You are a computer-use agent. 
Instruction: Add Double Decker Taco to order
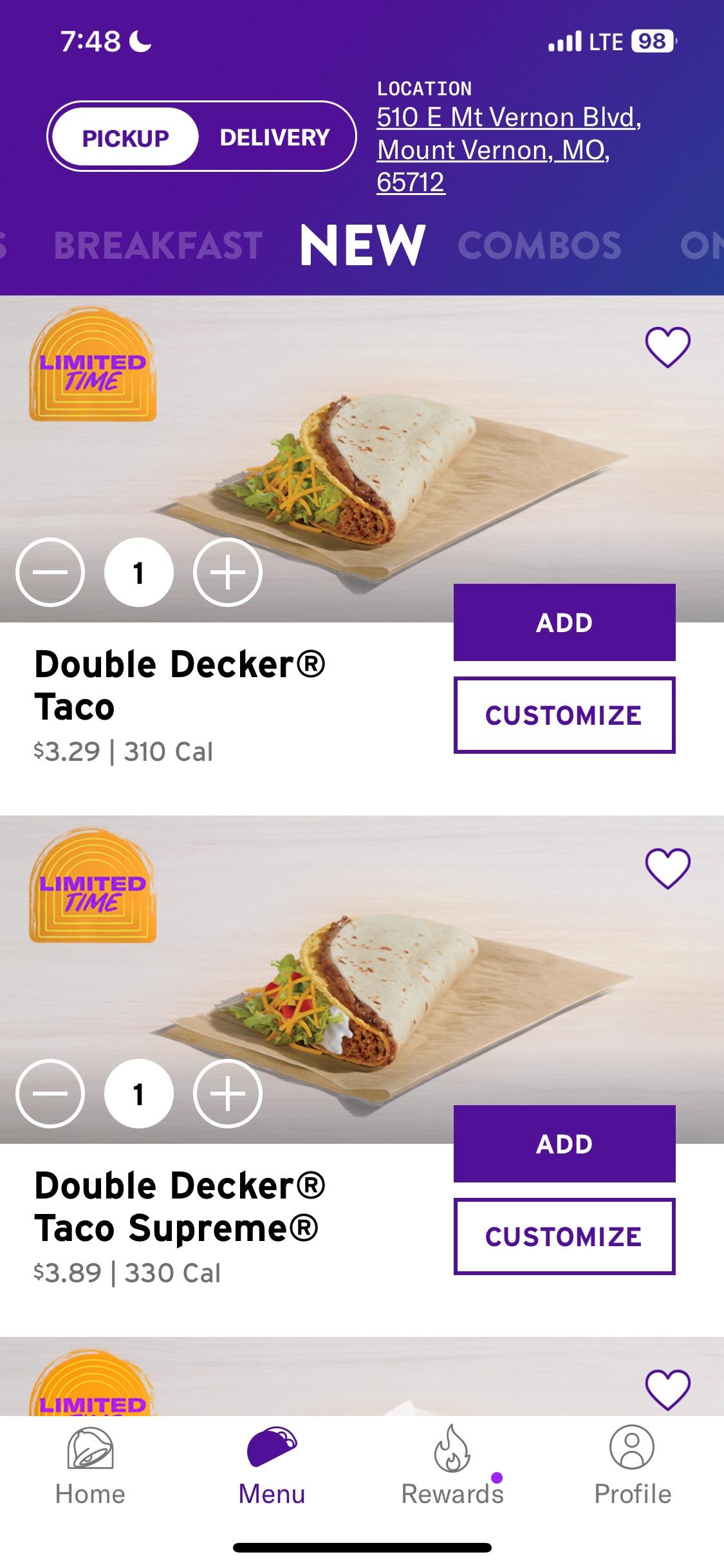[x=564, y=622]
